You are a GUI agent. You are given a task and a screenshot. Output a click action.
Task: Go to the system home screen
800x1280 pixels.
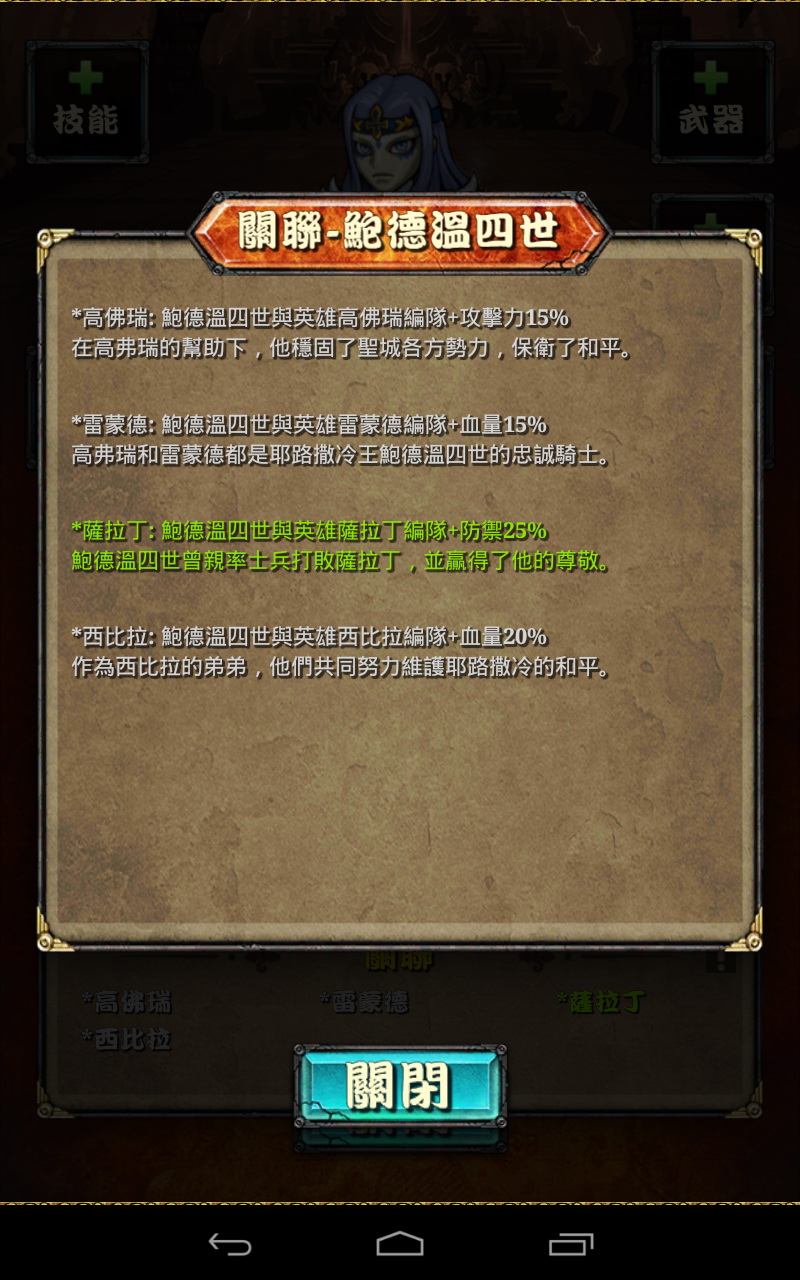400,1244
